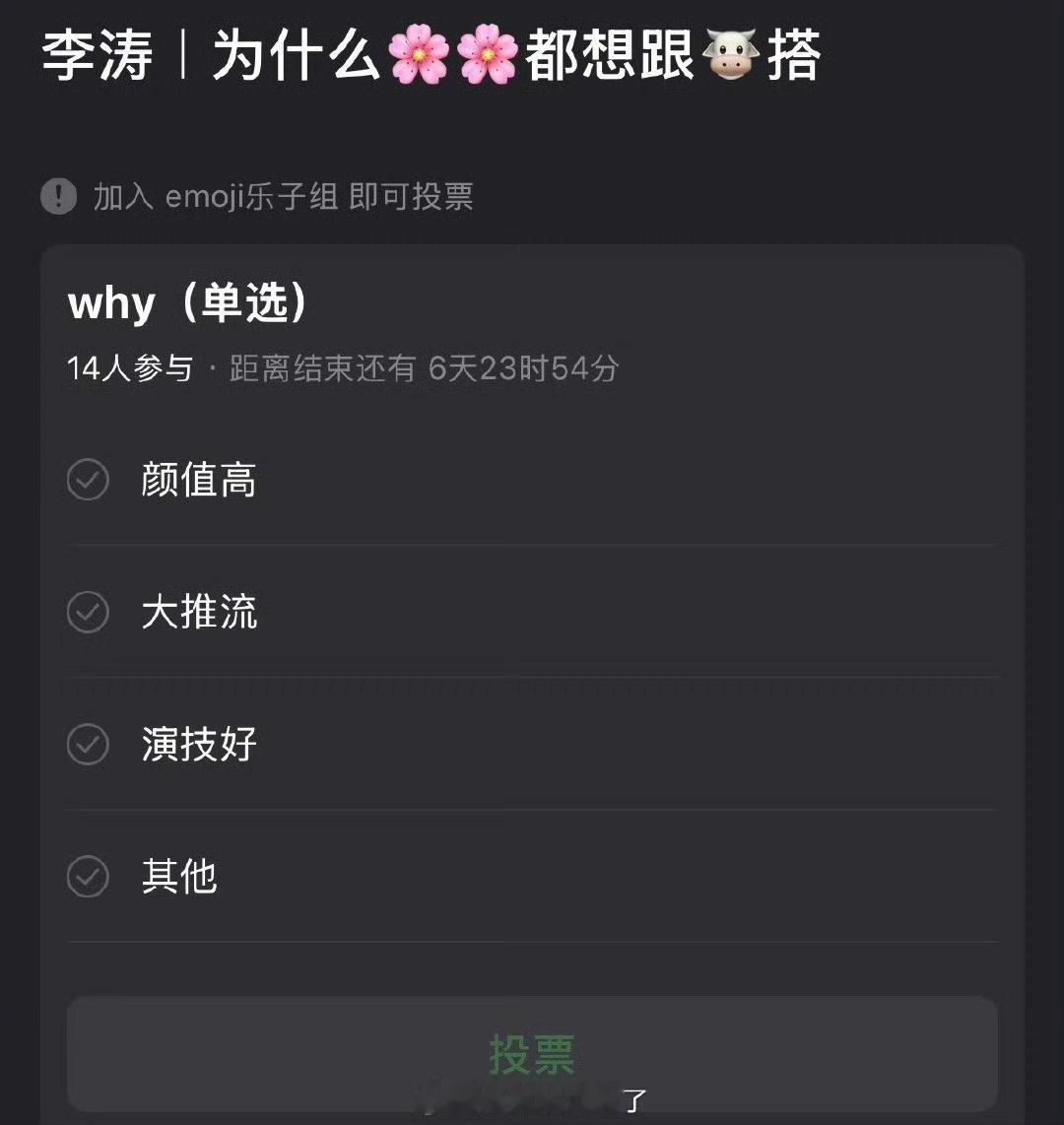
Task: Click the checkmark circle beside 颜值高
Action: [89, 480]
